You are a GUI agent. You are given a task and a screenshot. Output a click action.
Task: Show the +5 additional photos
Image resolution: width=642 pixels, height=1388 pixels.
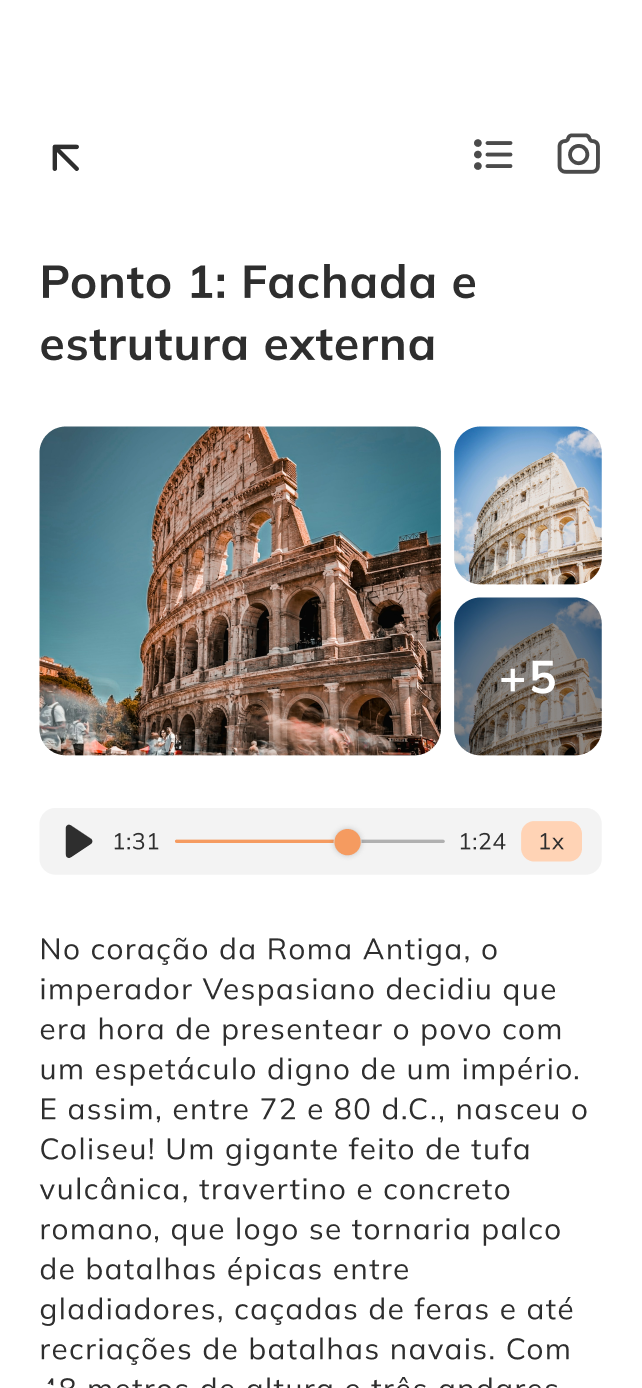click(528, 676)
